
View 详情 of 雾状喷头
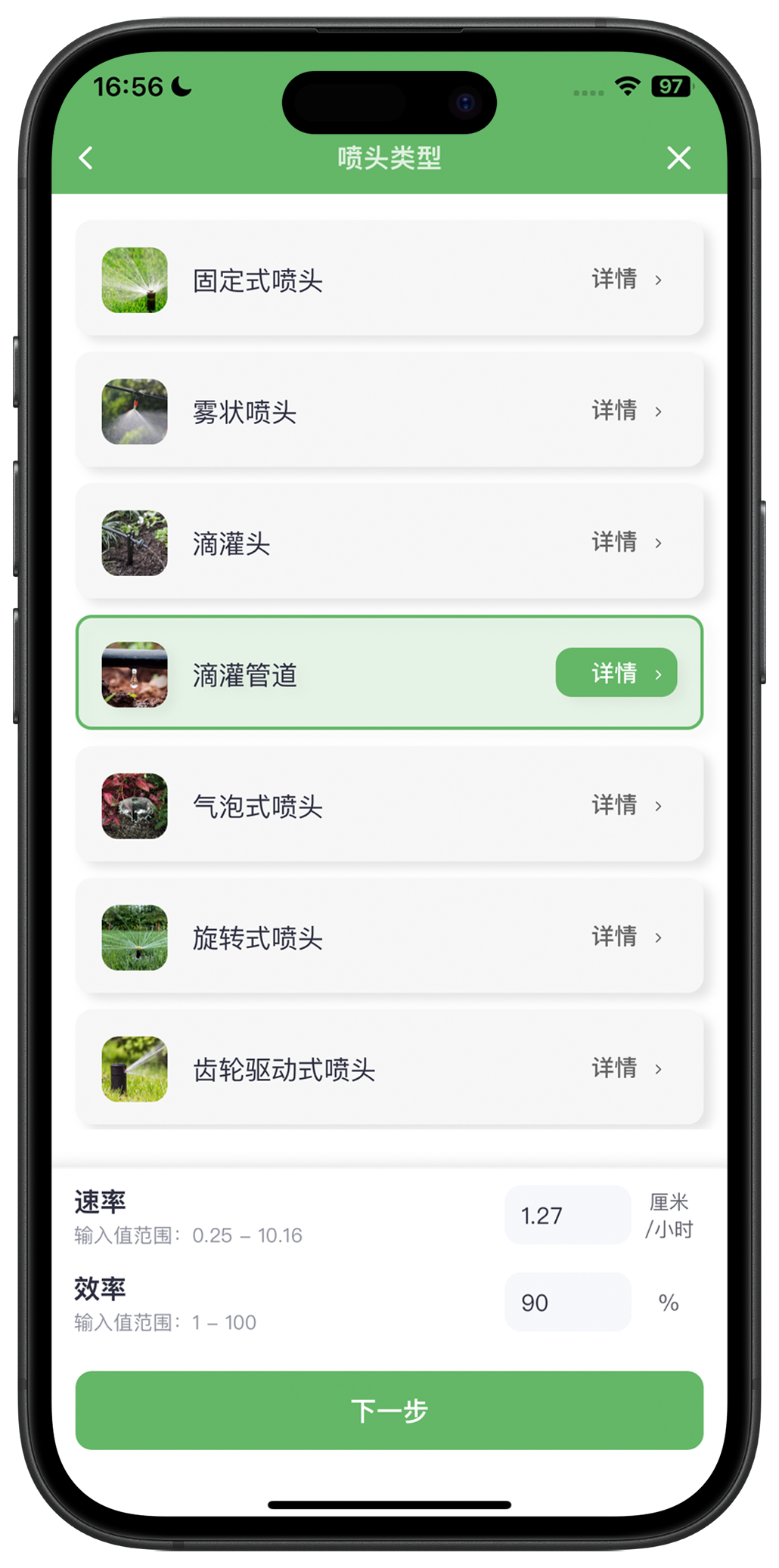click(x=626, y=411)
